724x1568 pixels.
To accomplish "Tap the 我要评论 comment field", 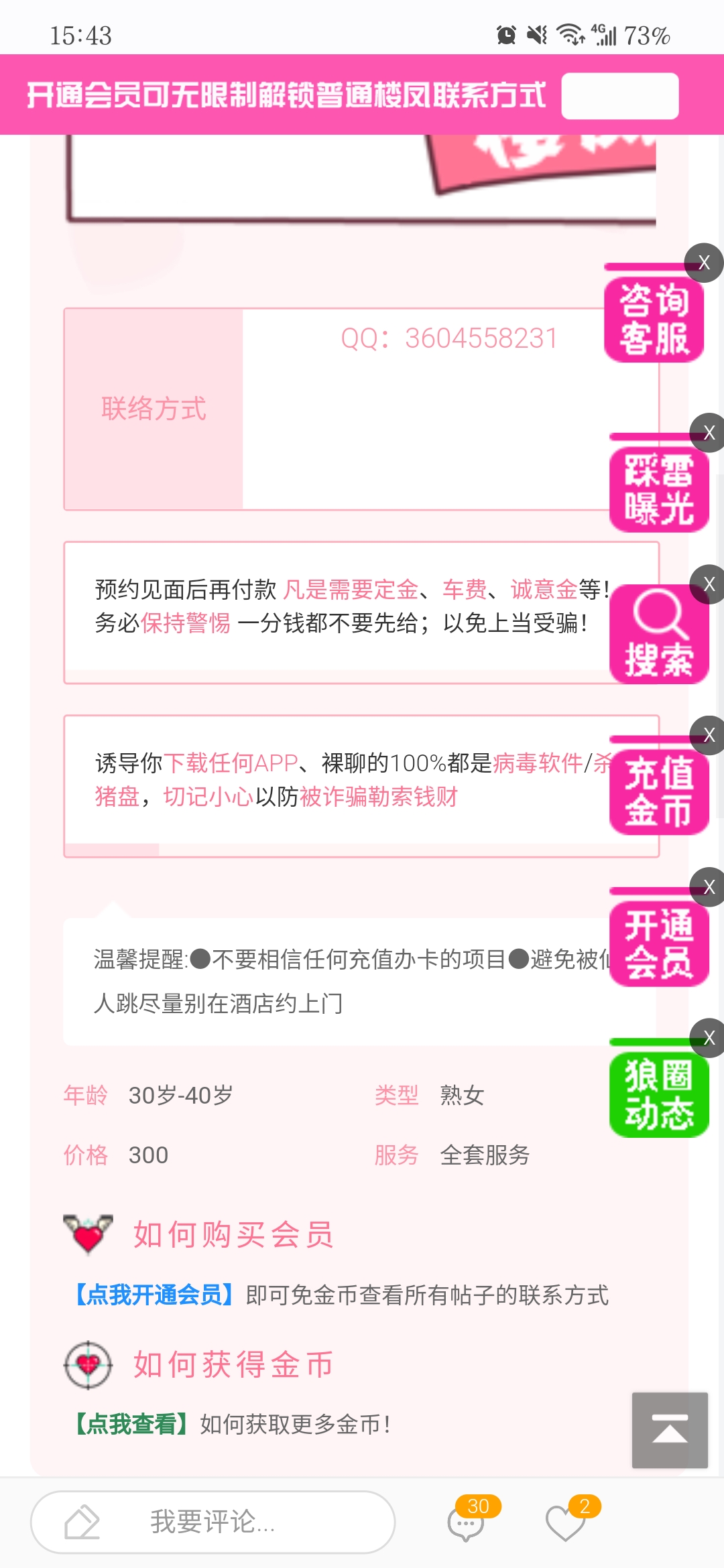I will pos(213,1522).
